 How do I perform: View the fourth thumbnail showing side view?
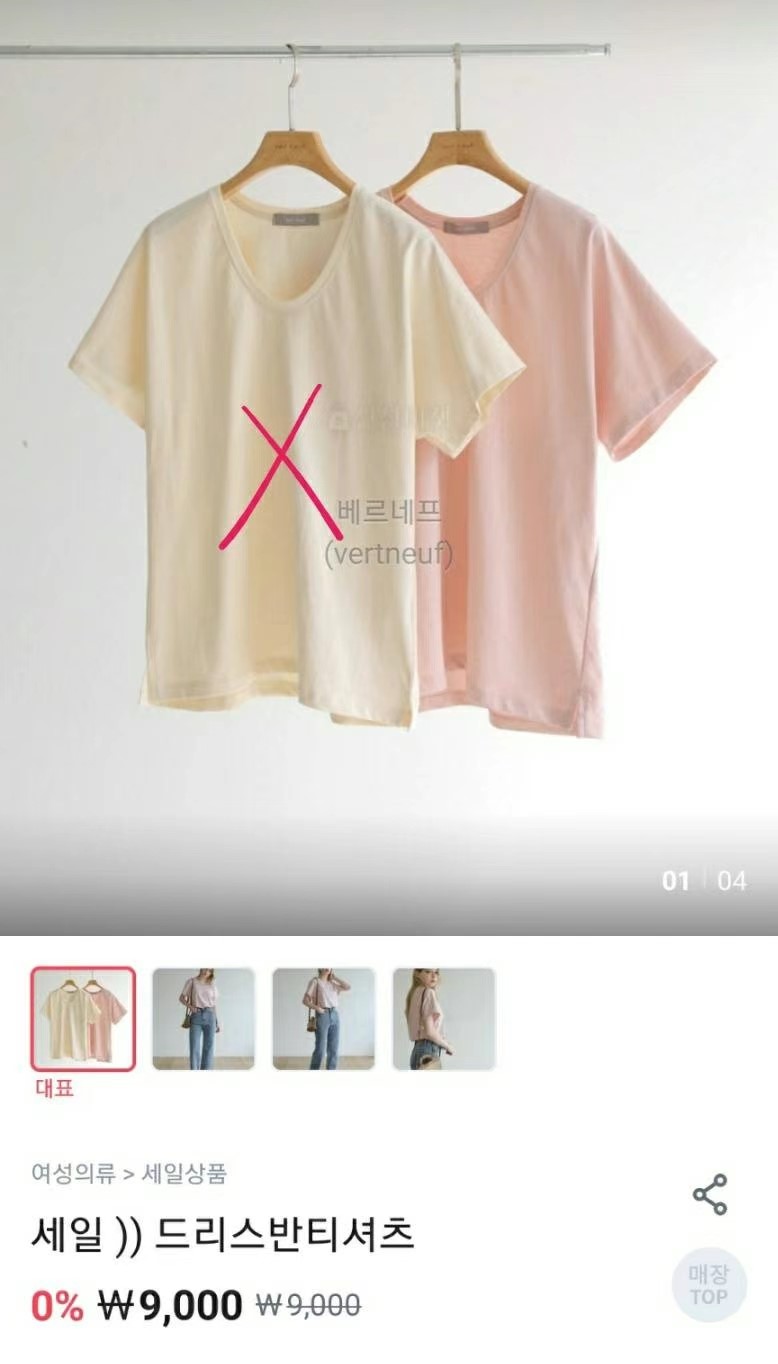pyautogui.click(x=443, y=1019)
